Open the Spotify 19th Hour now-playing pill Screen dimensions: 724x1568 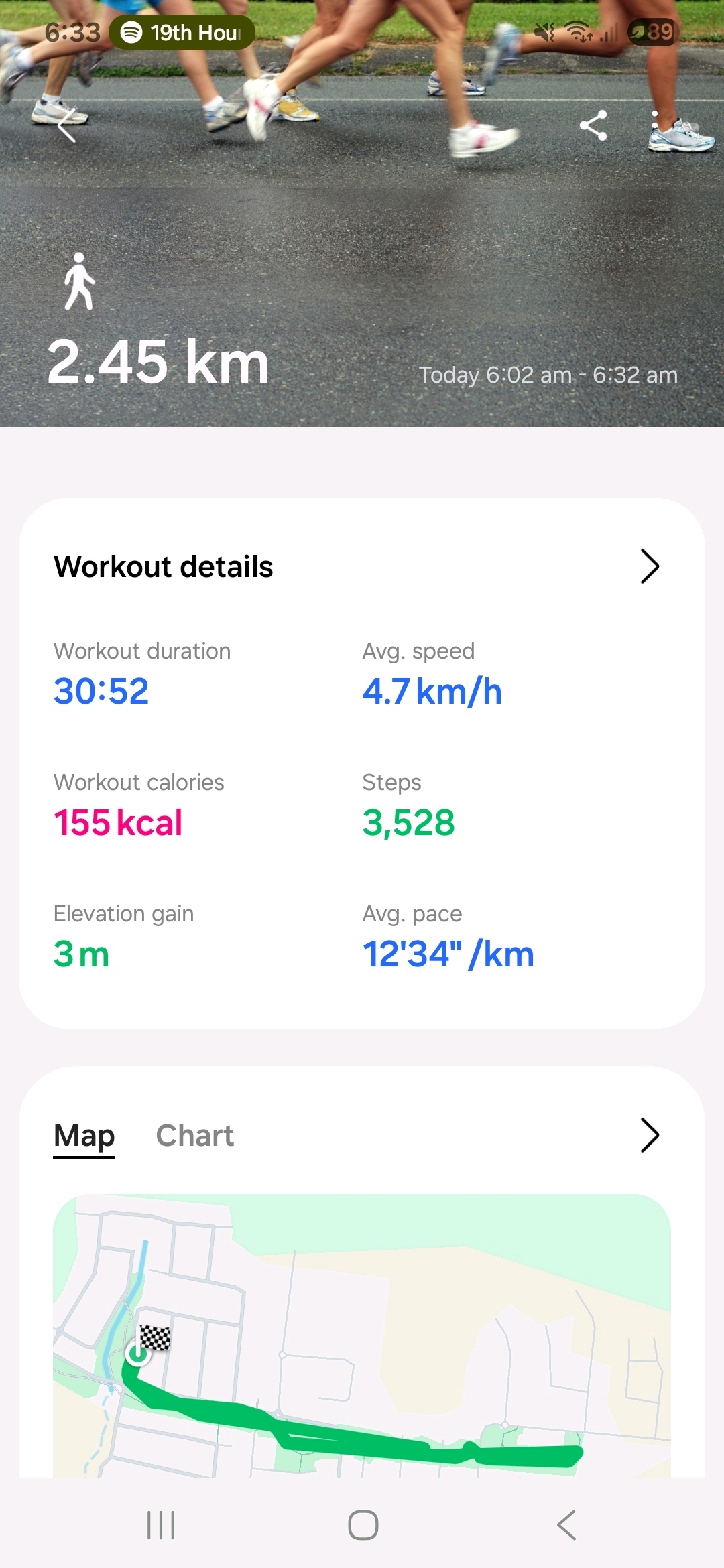click(x=182, y=32)
